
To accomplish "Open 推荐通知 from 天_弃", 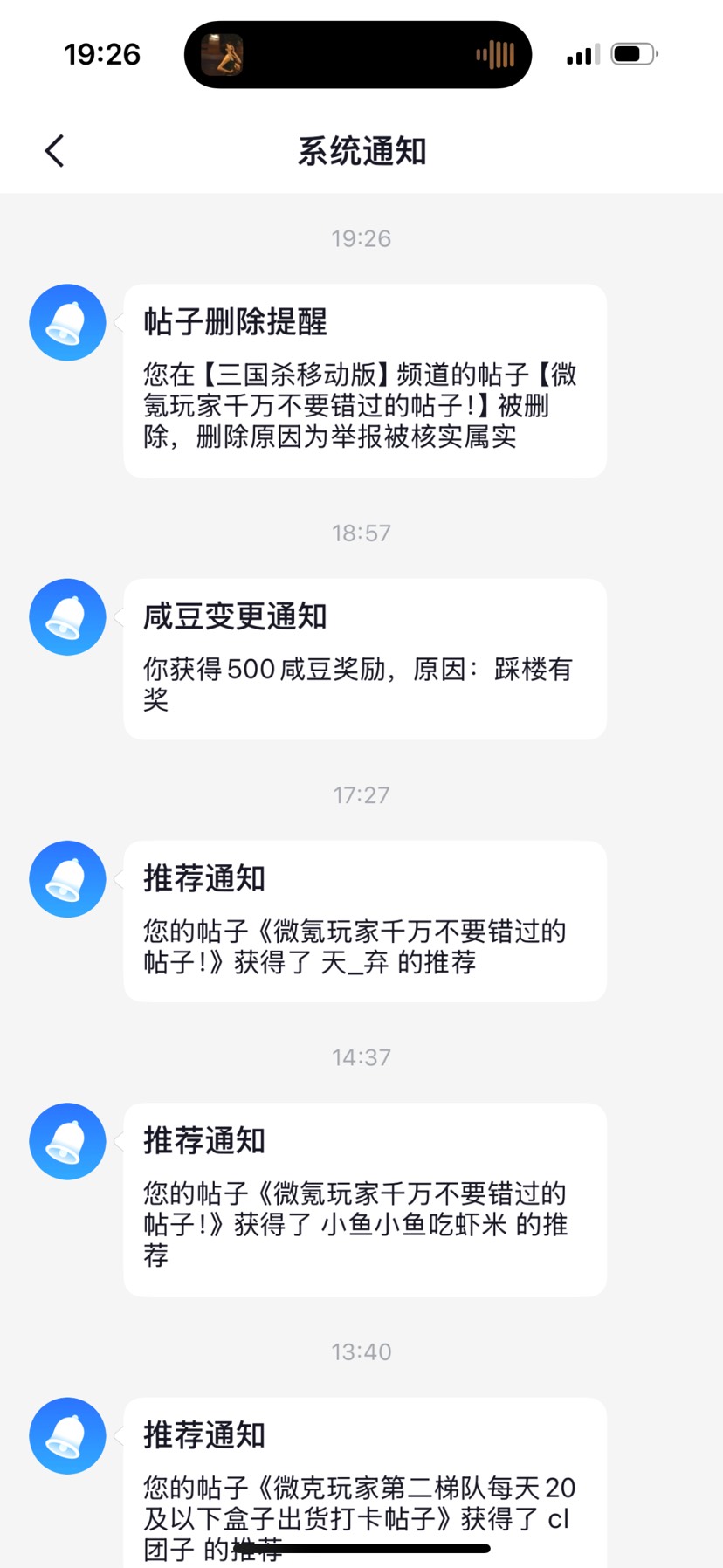I will 364,921.
